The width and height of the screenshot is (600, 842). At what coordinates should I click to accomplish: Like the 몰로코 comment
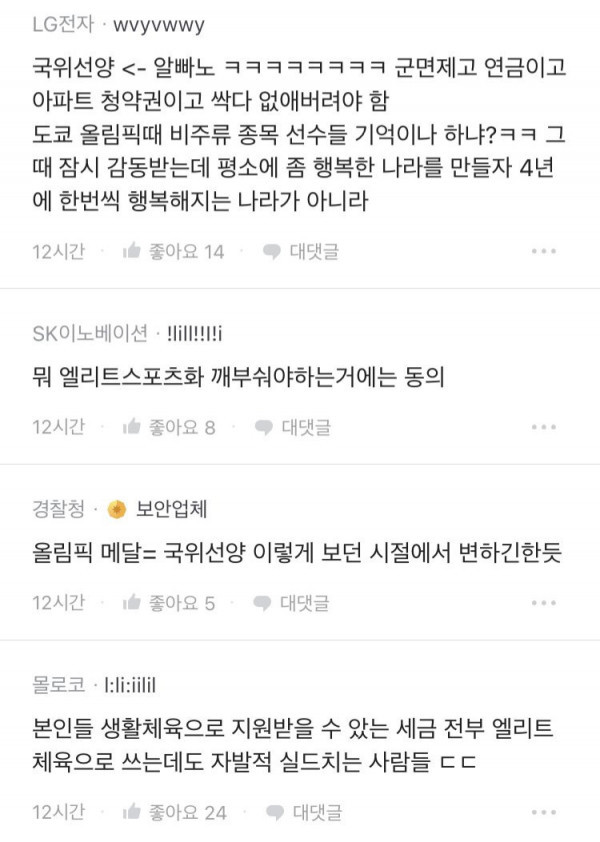point(172,812)
